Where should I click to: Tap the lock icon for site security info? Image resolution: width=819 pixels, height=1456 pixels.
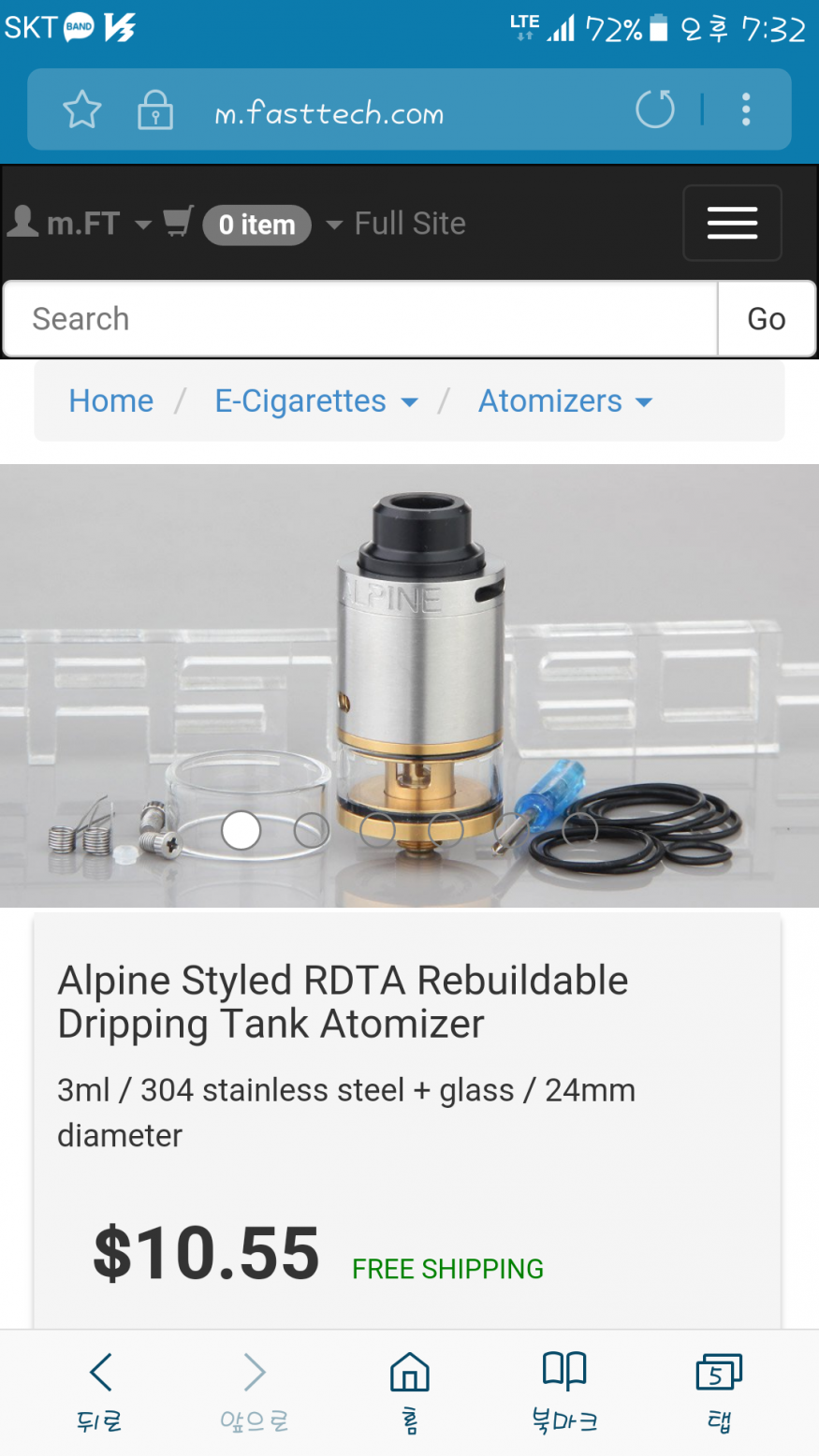155,110
